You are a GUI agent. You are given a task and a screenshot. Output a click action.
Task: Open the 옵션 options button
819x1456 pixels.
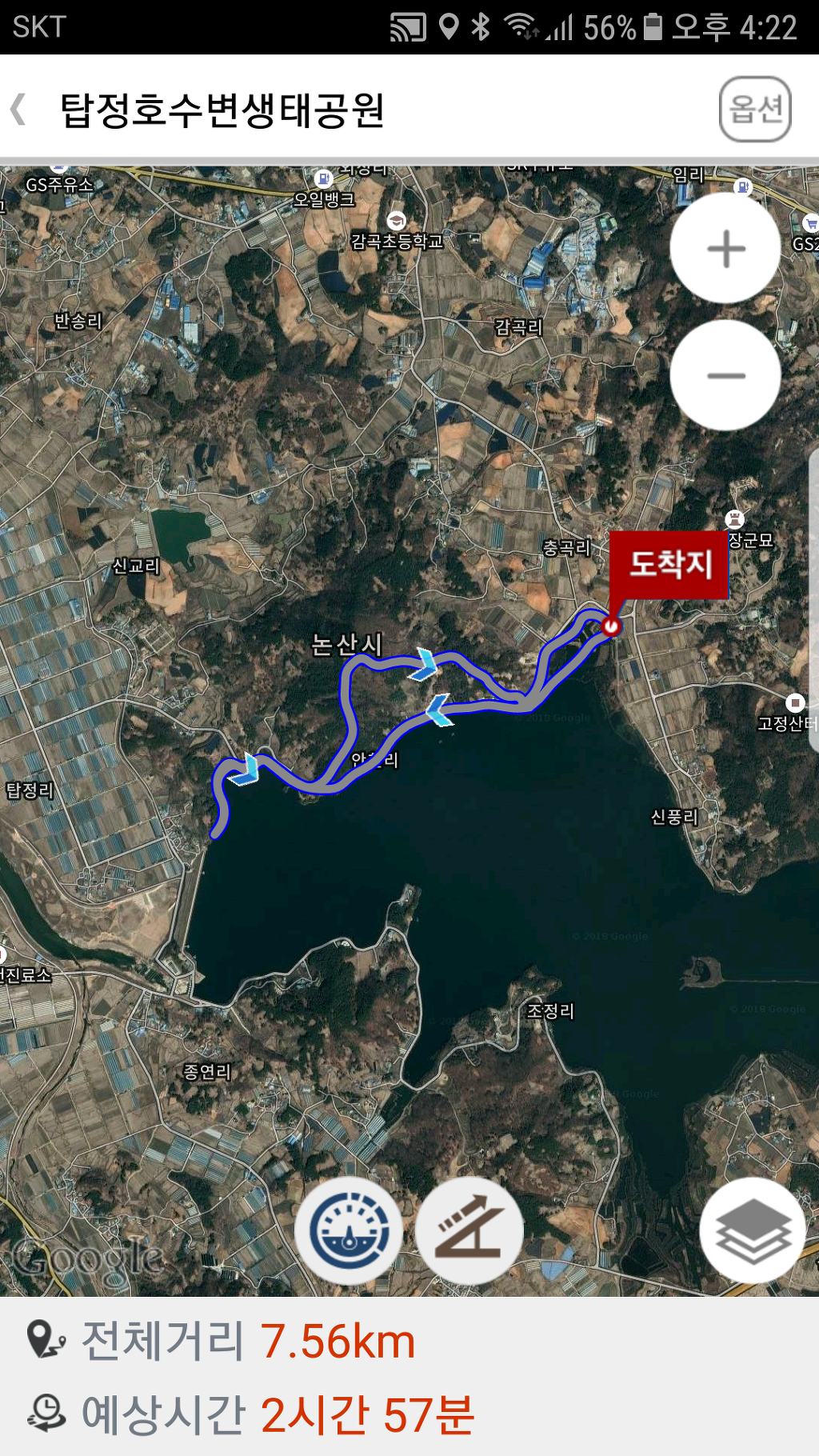[x=755, y=109]
